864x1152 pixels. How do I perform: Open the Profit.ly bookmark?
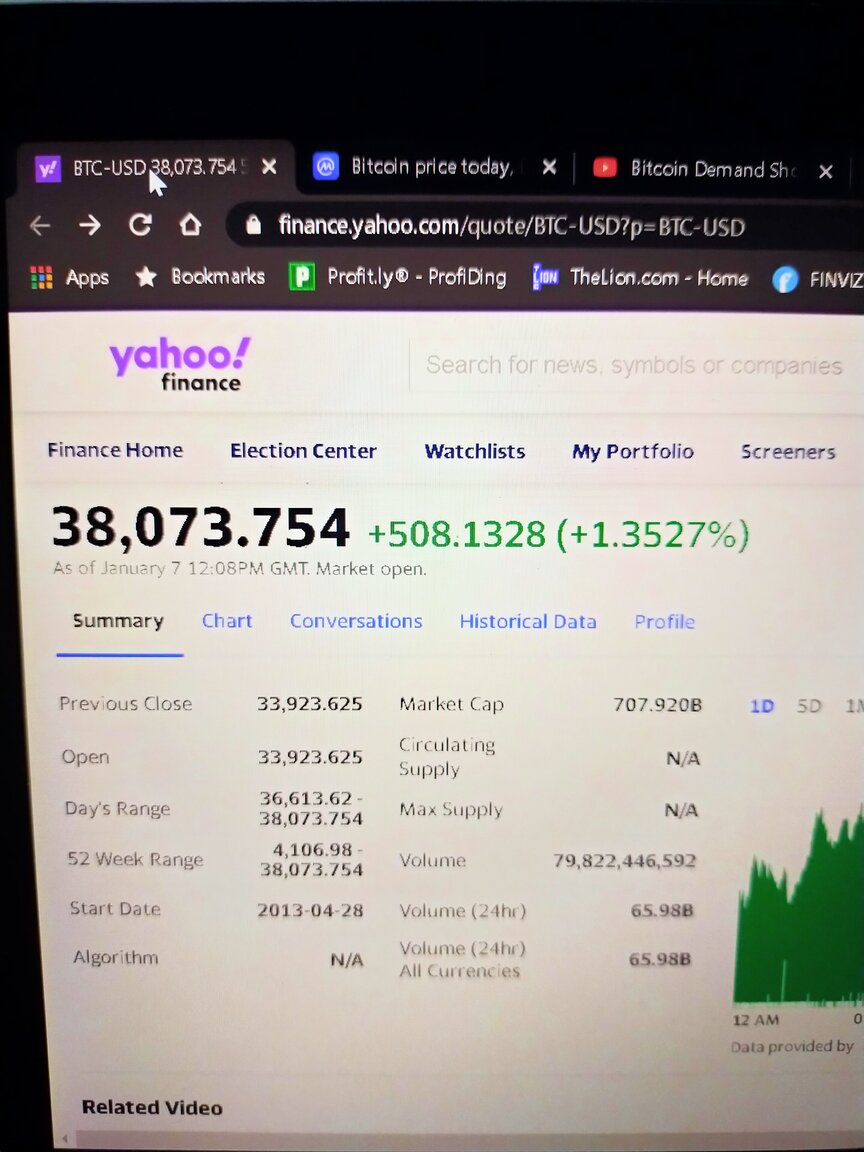[398, 277]
